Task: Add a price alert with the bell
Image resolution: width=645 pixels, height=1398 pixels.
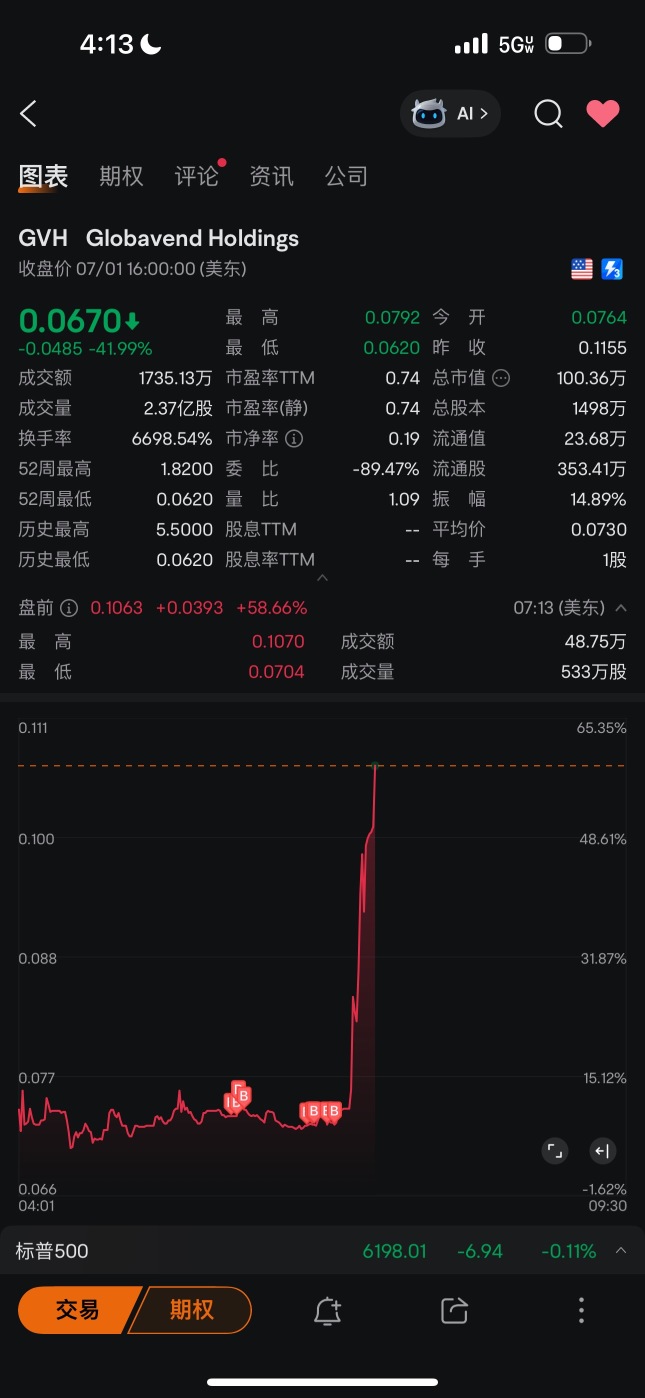Action: coord(328,1311)
